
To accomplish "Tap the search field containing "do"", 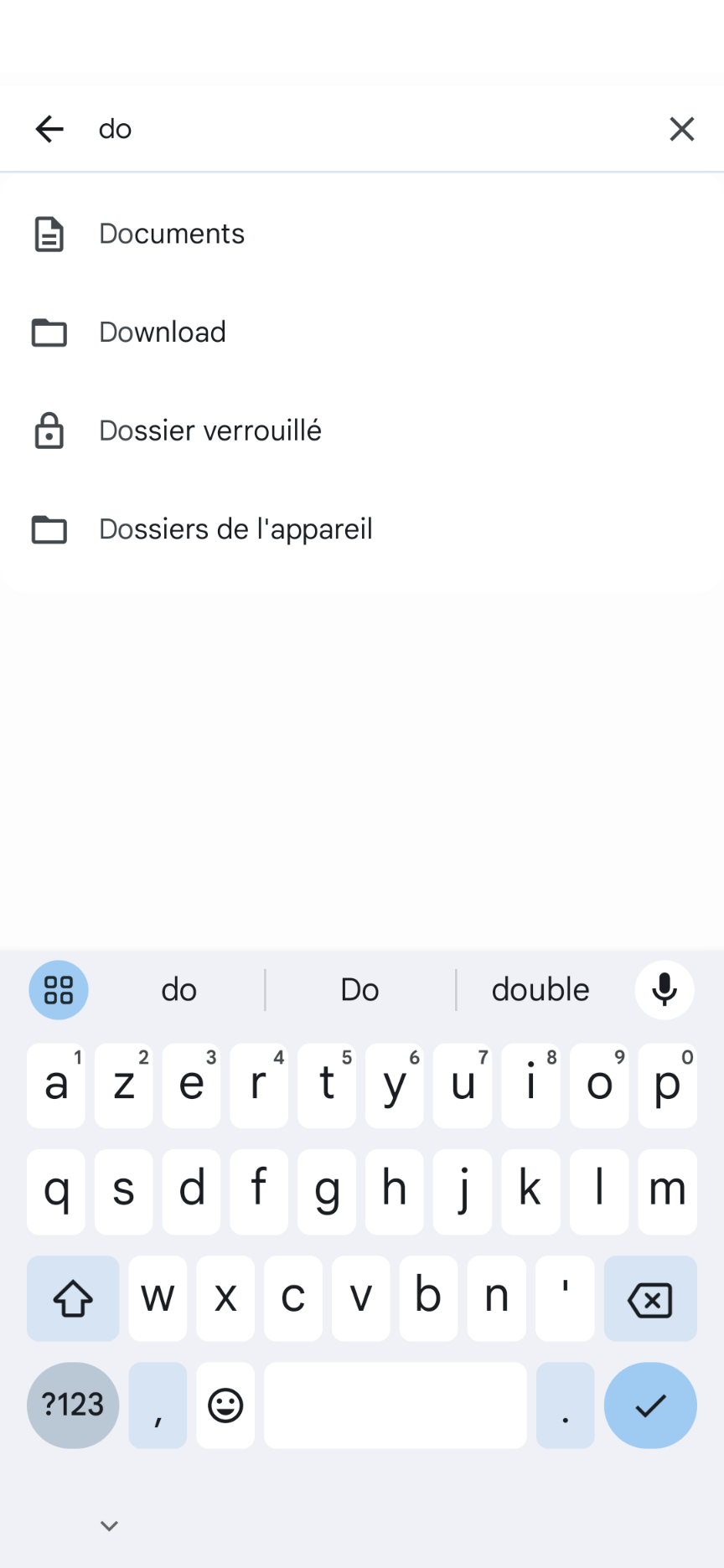I will click(x=369, y=129).
